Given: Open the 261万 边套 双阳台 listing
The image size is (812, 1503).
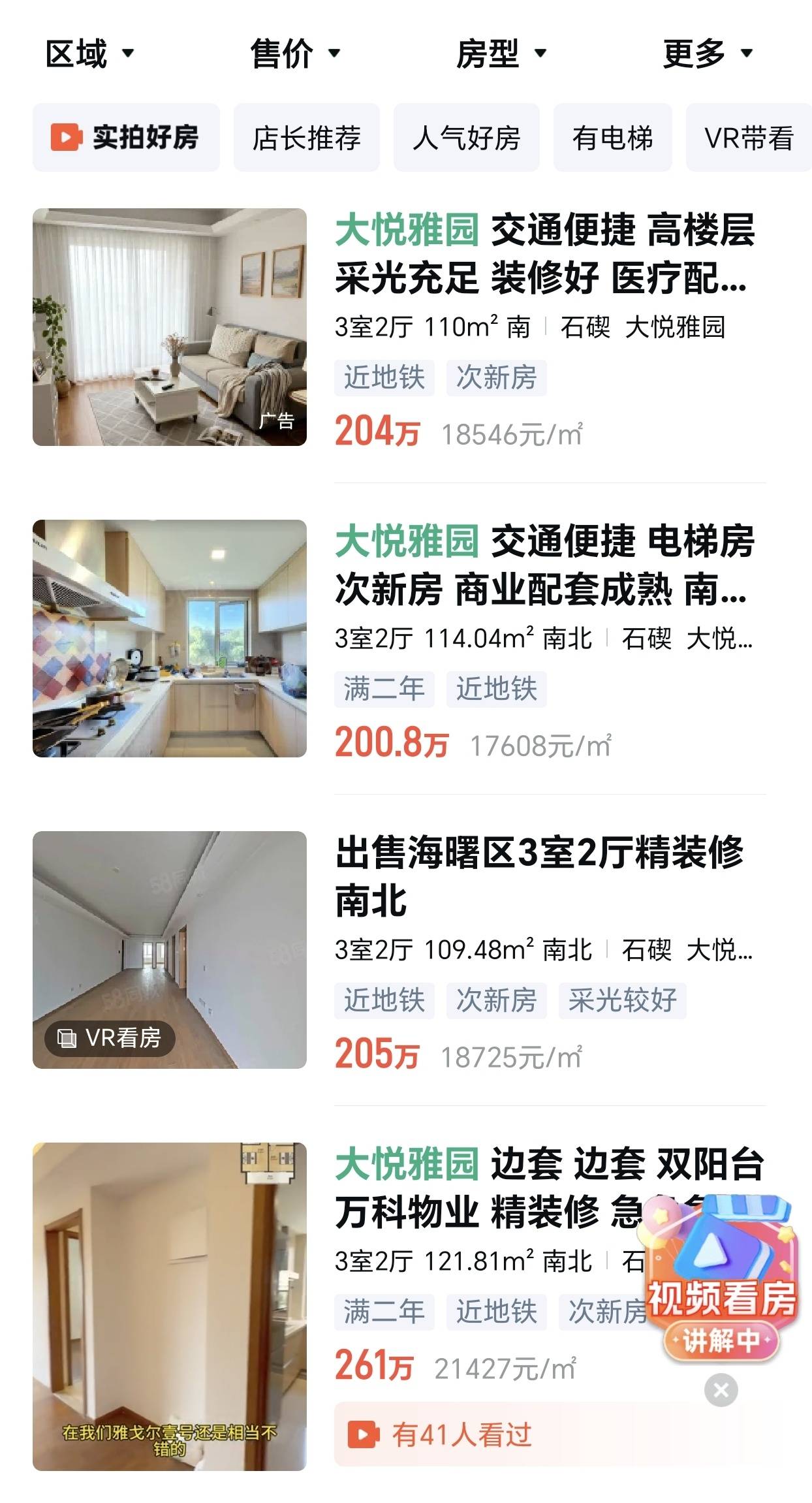Looking at the screenshot, I should (x=483, y=1188).
